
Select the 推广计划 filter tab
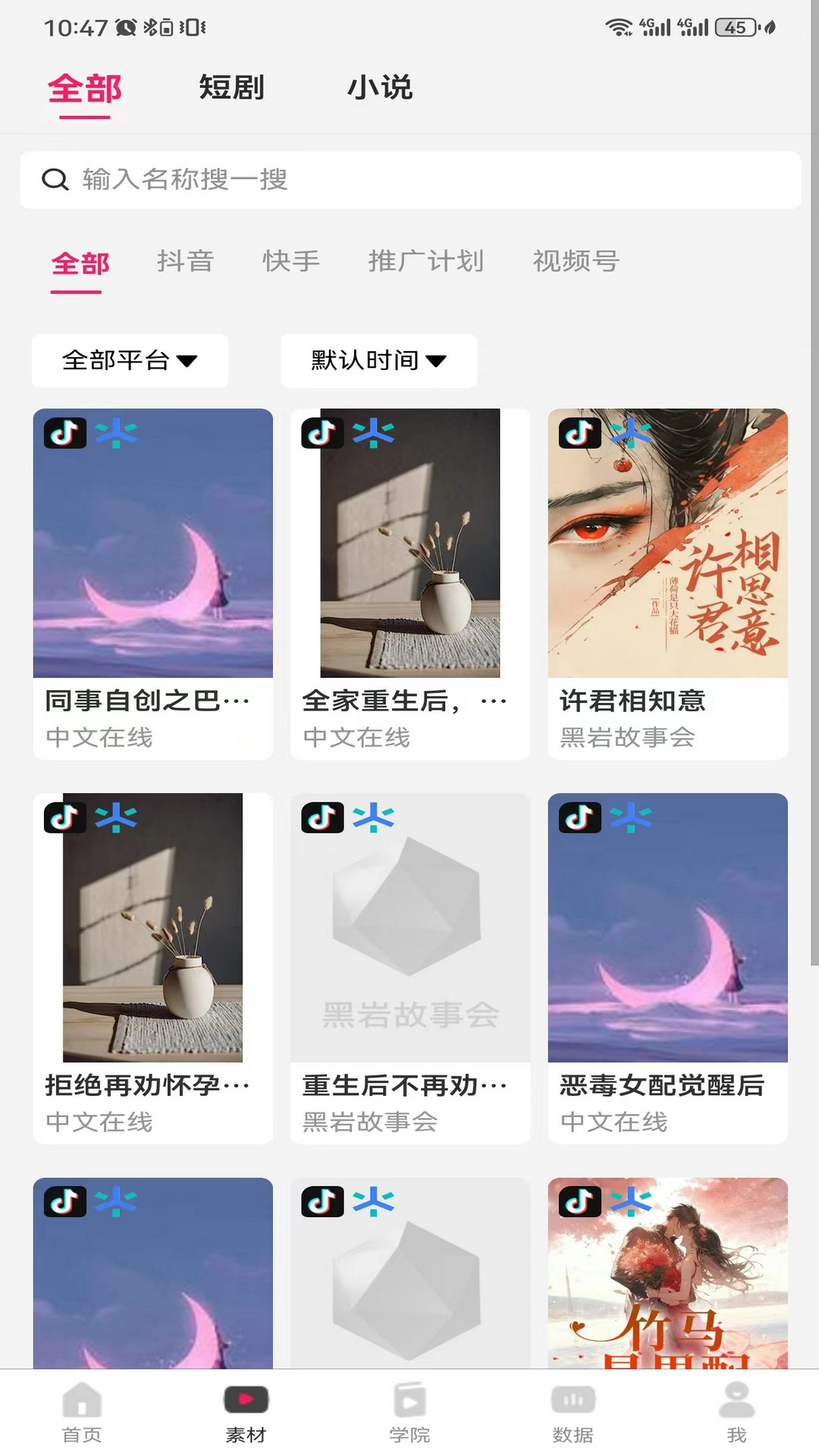click(425, 262)
